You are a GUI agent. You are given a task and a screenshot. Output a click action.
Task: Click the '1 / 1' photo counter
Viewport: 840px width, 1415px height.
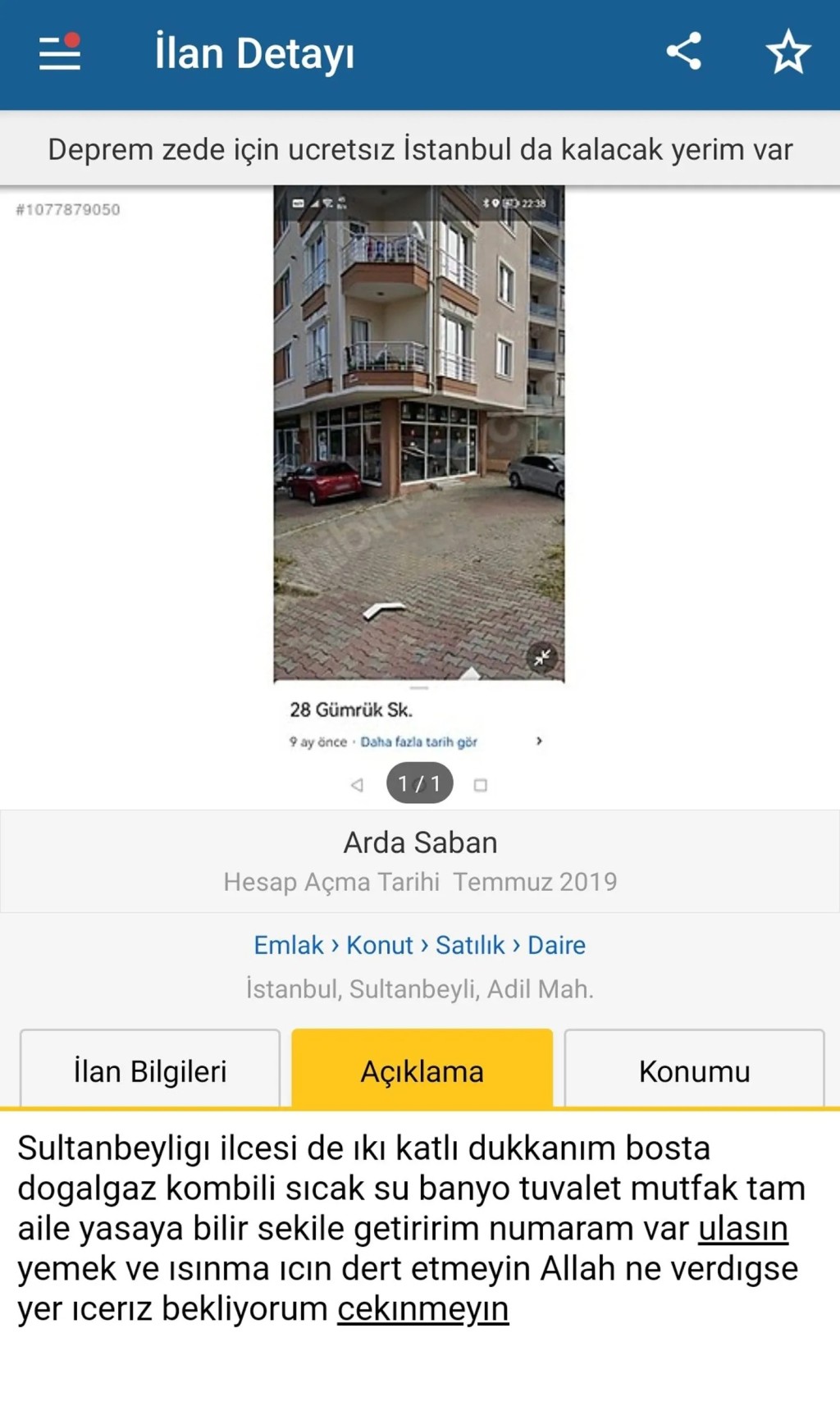[x=419, y=783]
